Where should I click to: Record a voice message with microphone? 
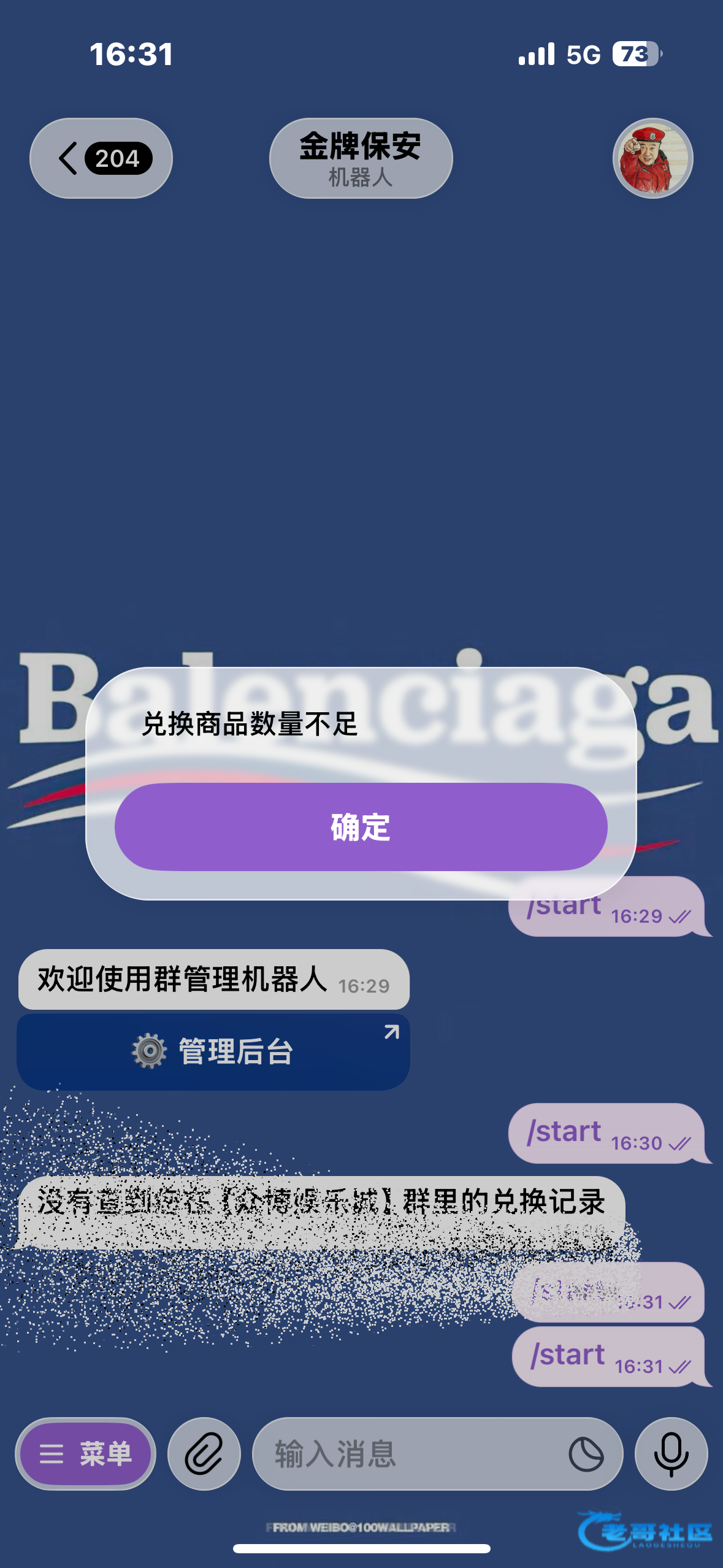(x=671, y=1453)
